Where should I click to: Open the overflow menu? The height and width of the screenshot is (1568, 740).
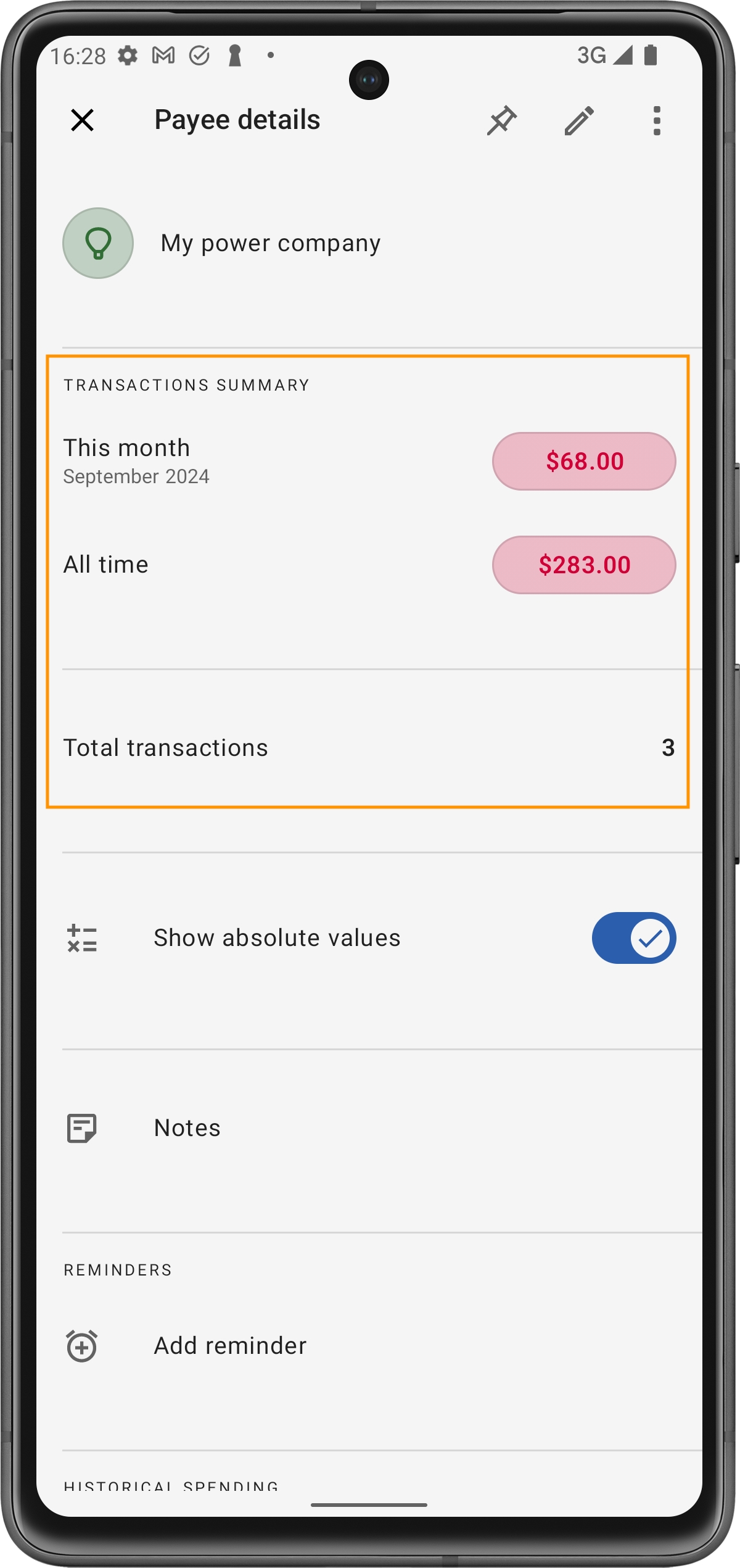pyautogui.click(x=657, y=120)
